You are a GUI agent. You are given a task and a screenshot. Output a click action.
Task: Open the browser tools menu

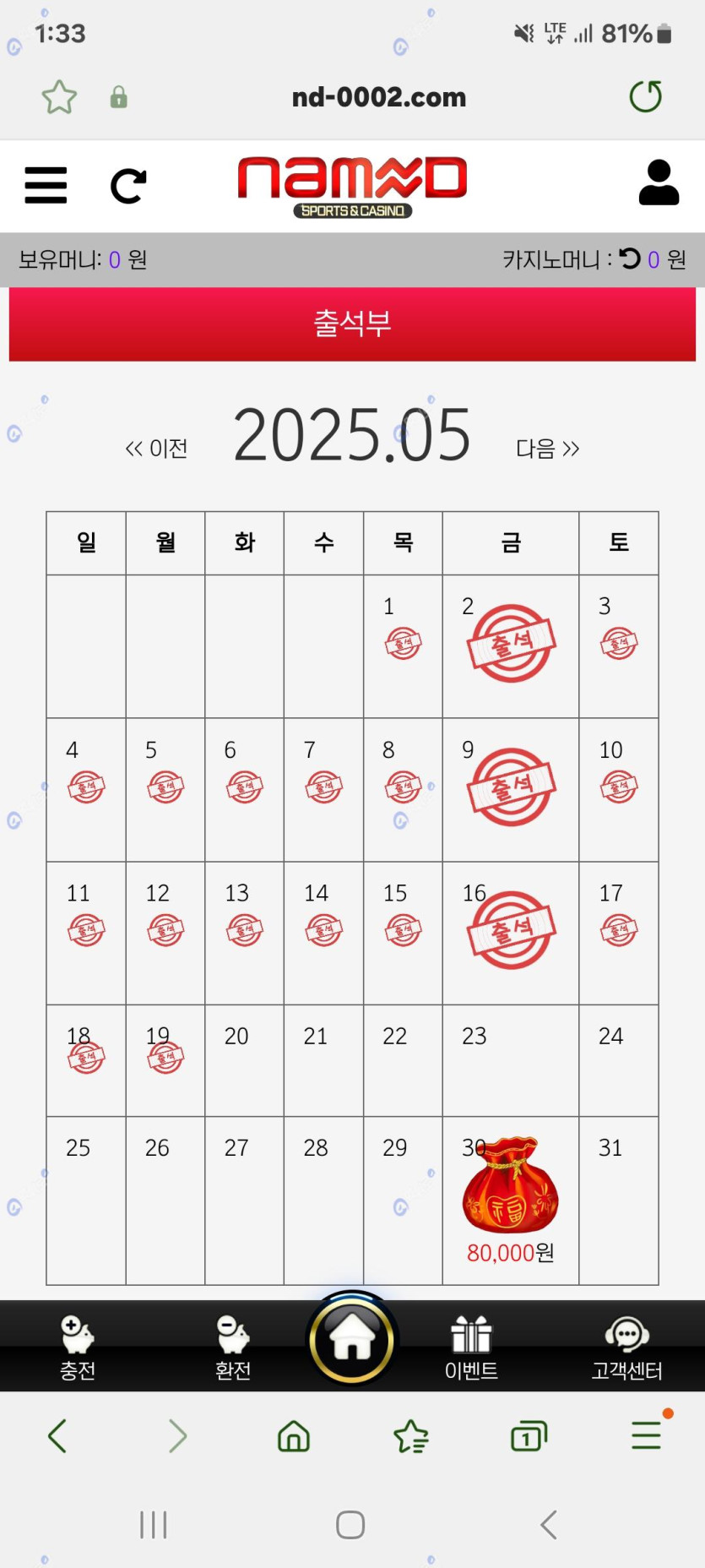(x=647, y=1436)
